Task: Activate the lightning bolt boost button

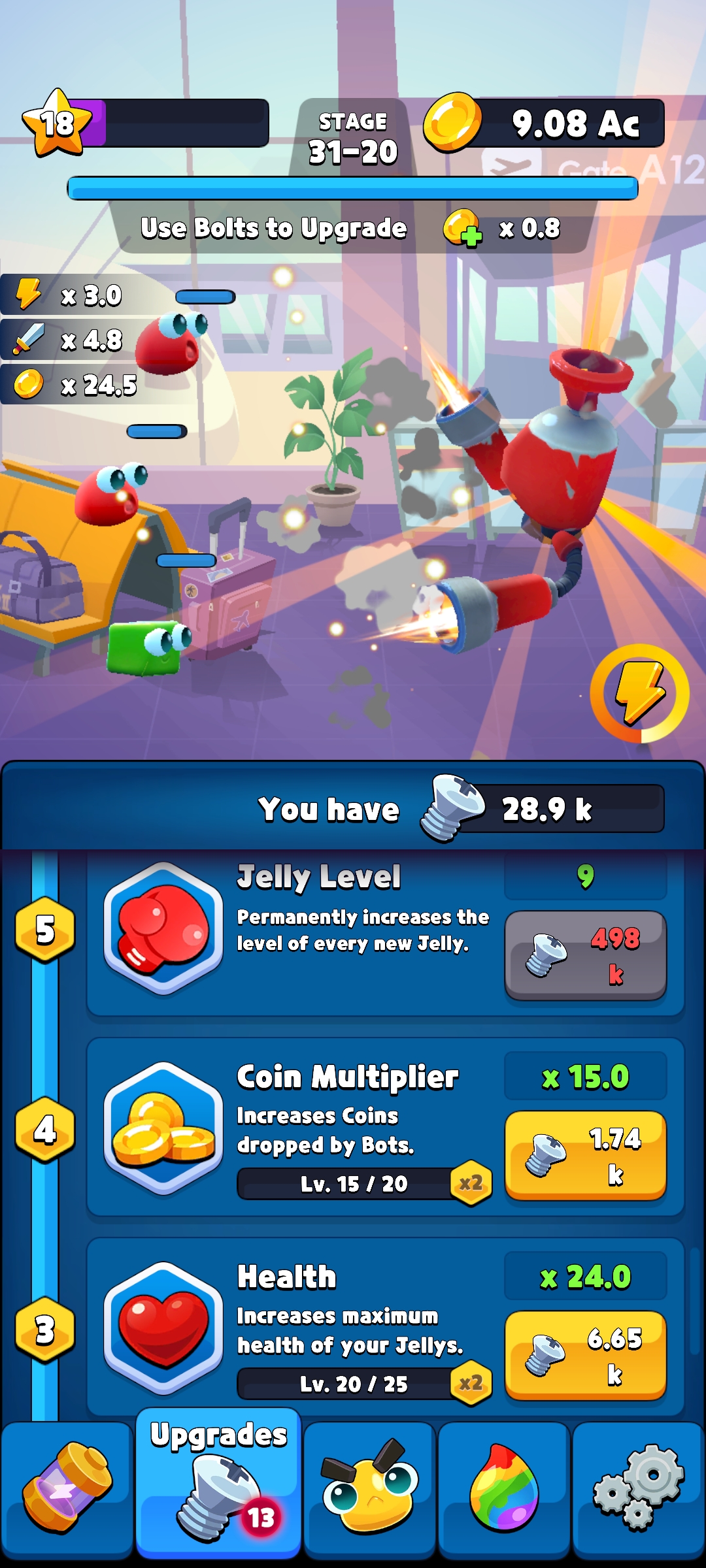Action: pyautogui.click(x=639, y=693)
